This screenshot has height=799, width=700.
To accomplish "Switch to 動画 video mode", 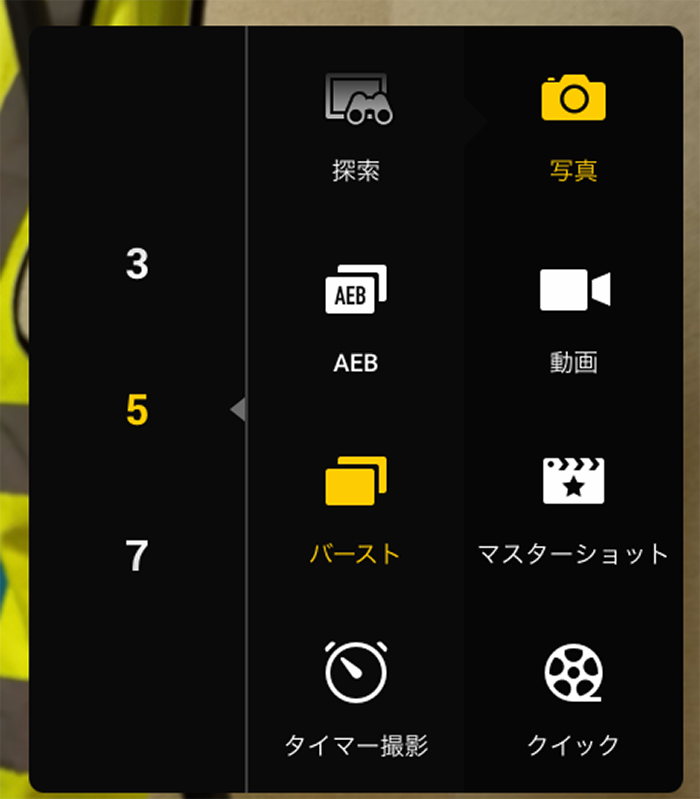I will point(574,315).
